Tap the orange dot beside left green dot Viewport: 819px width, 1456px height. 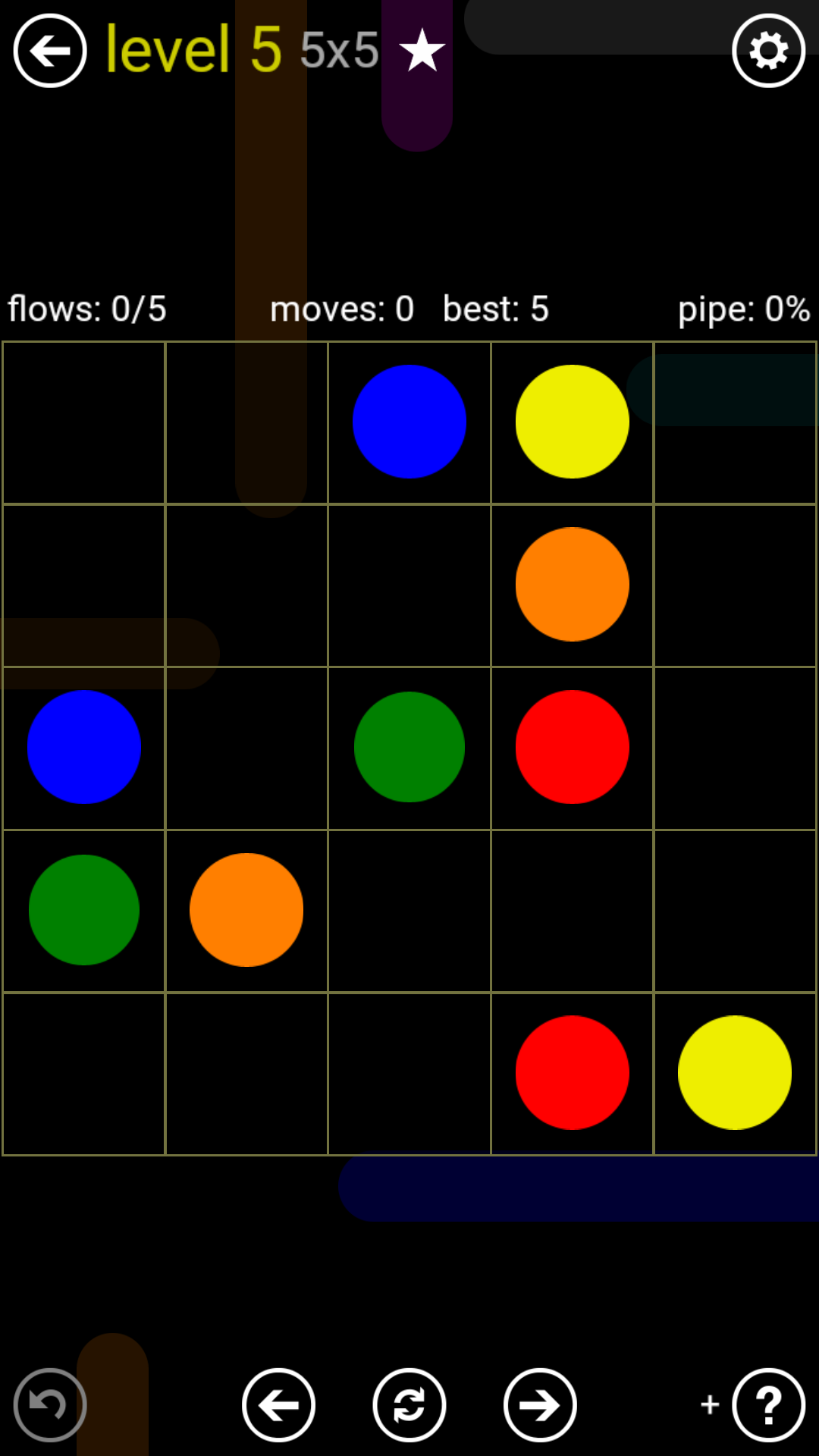(246, 910)
